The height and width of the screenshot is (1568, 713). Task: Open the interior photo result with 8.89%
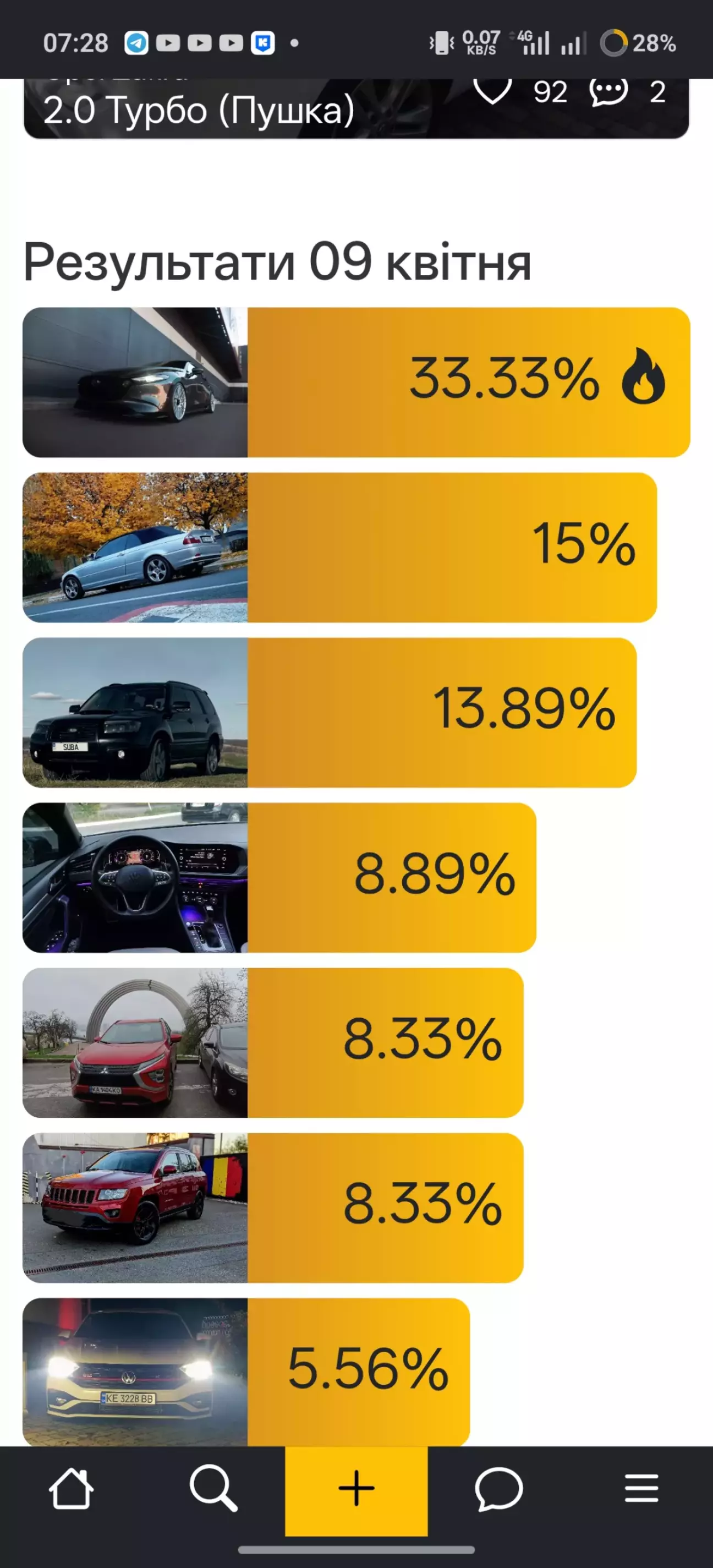tap(279, 877)
